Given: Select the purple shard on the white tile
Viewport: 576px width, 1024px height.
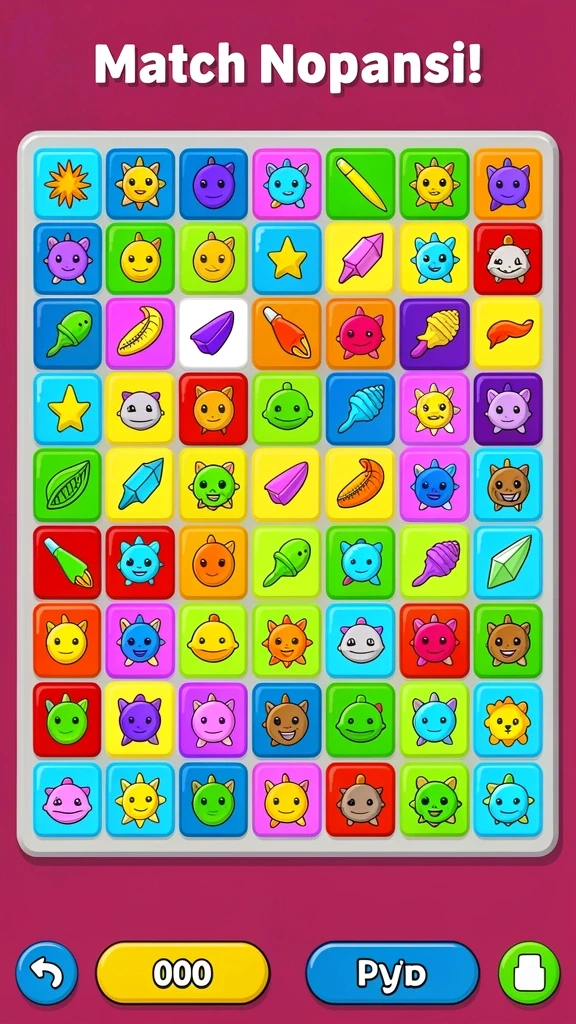Looking at the screenshot, I should [x=214, y=334].
